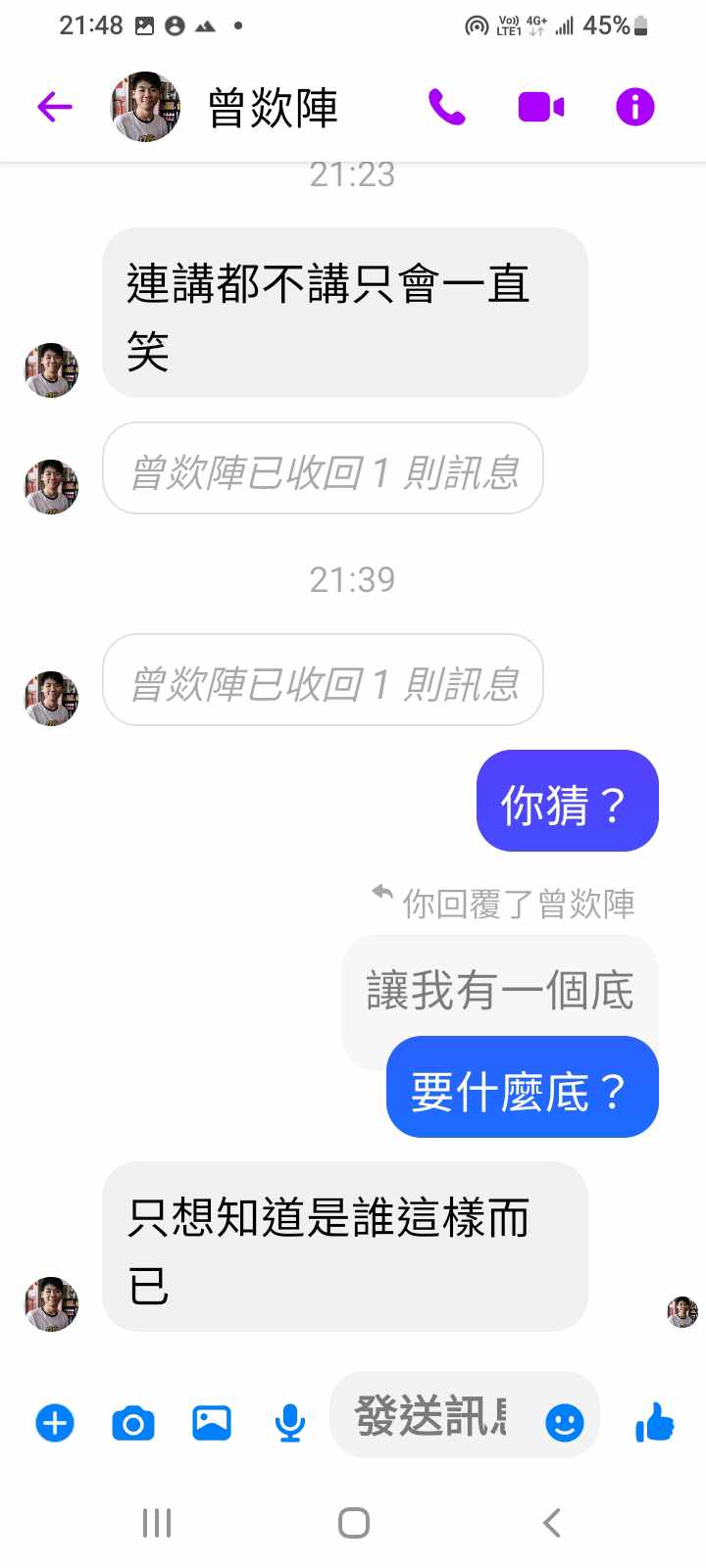
Task: Start a video call with 曾欻陣
Action: coord(540,107)
